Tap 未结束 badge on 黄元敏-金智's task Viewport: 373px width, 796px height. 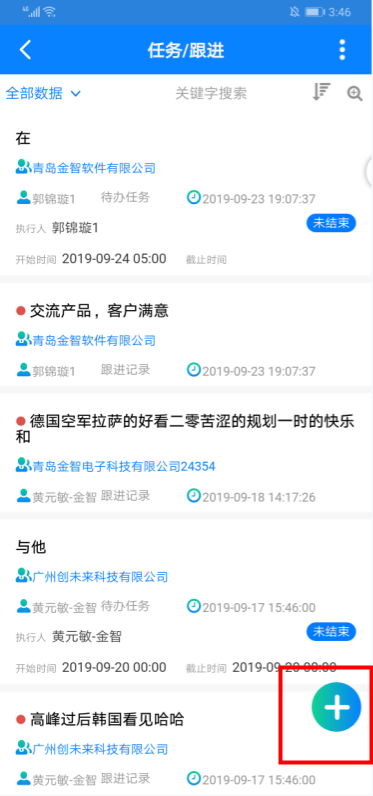(x=331, y=632)
